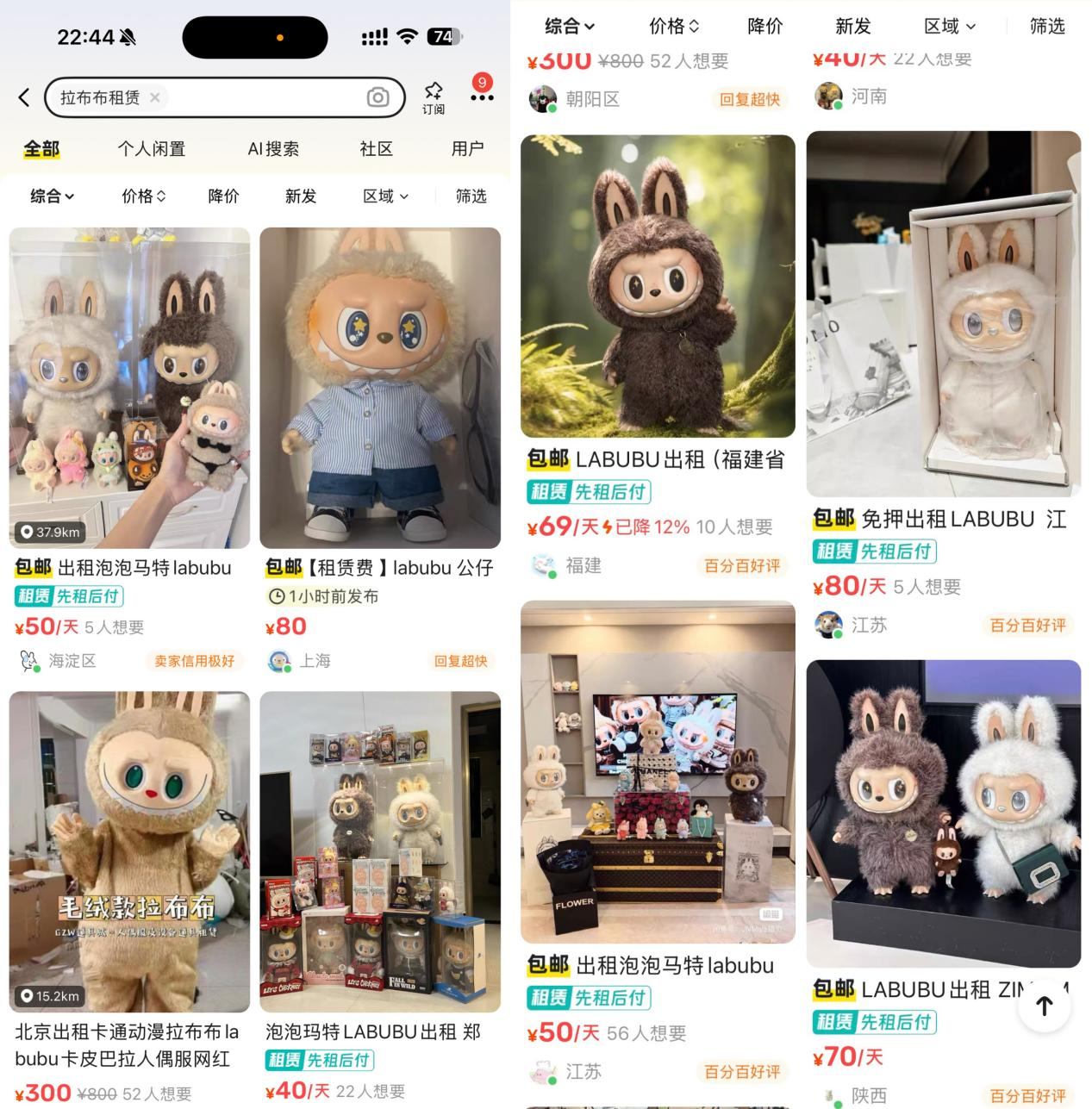Viewport: 1092px width, 1109px height.
Task: Open 泡泡玛特LABUBU出租 郑 listing
Action: point(379,851)
